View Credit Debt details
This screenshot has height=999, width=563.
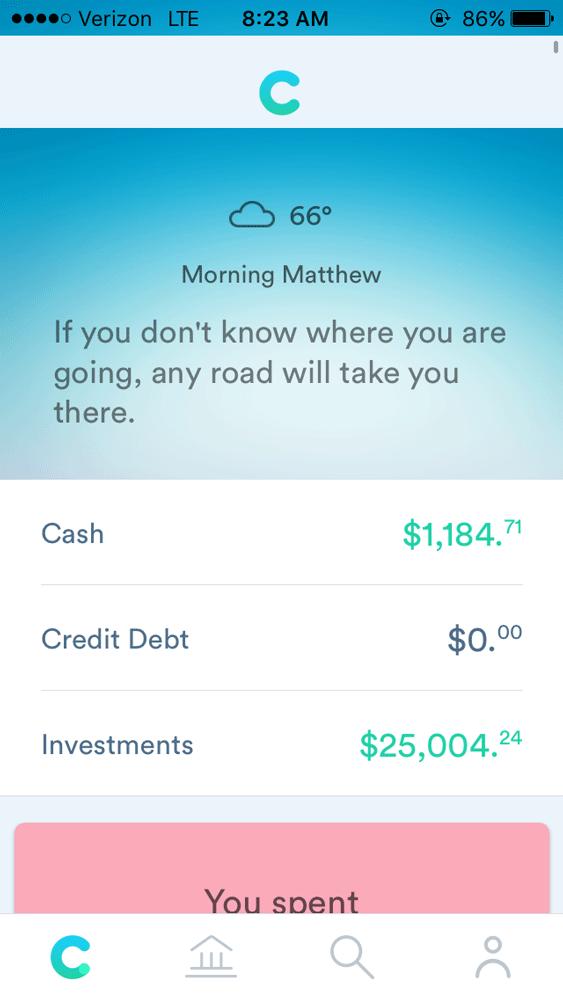tap(282, 638)
